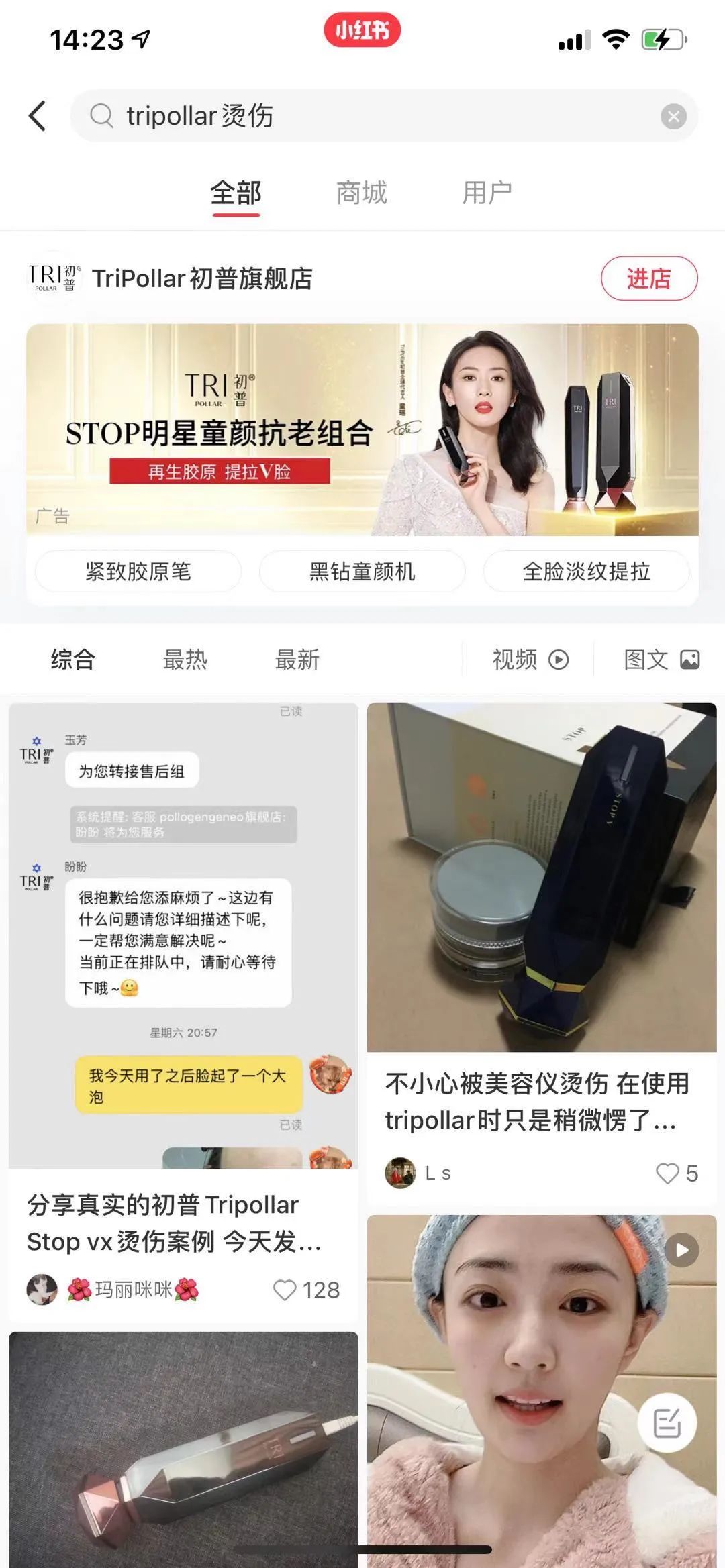Switch to the 用户 tab

487,193
